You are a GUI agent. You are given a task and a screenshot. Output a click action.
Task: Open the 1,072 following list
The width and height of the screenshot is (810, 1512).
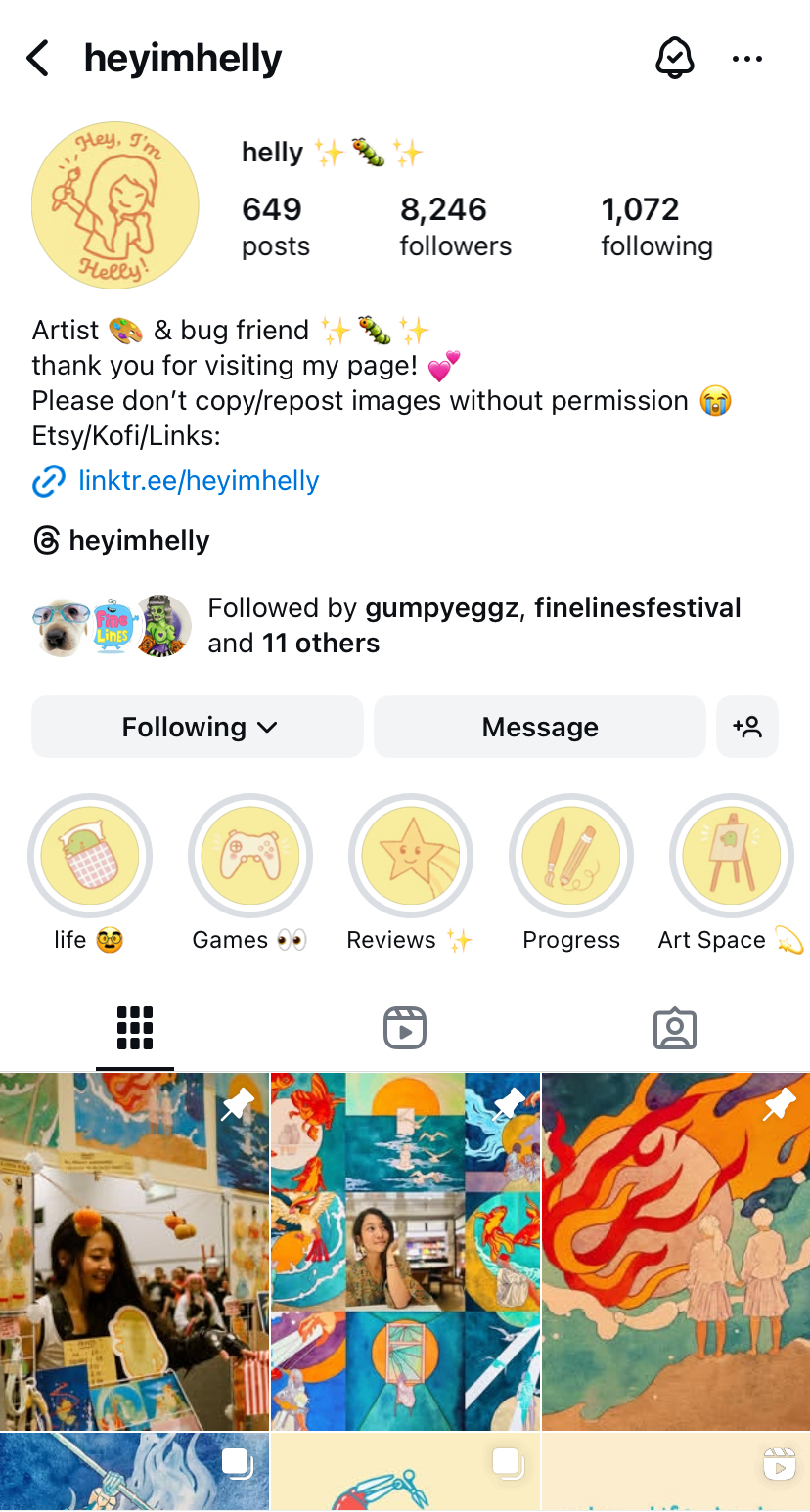click(656, 226)
